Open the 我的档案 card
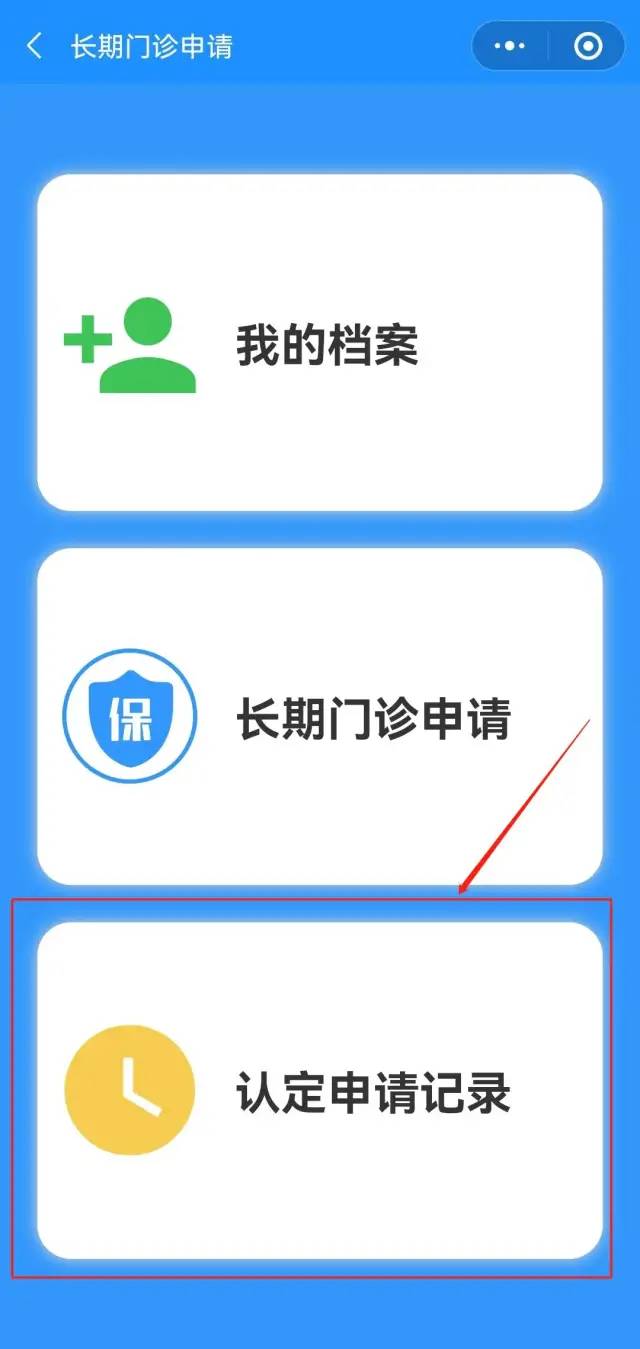Viewport: 640px width, 1349px height. pos(320,343)
